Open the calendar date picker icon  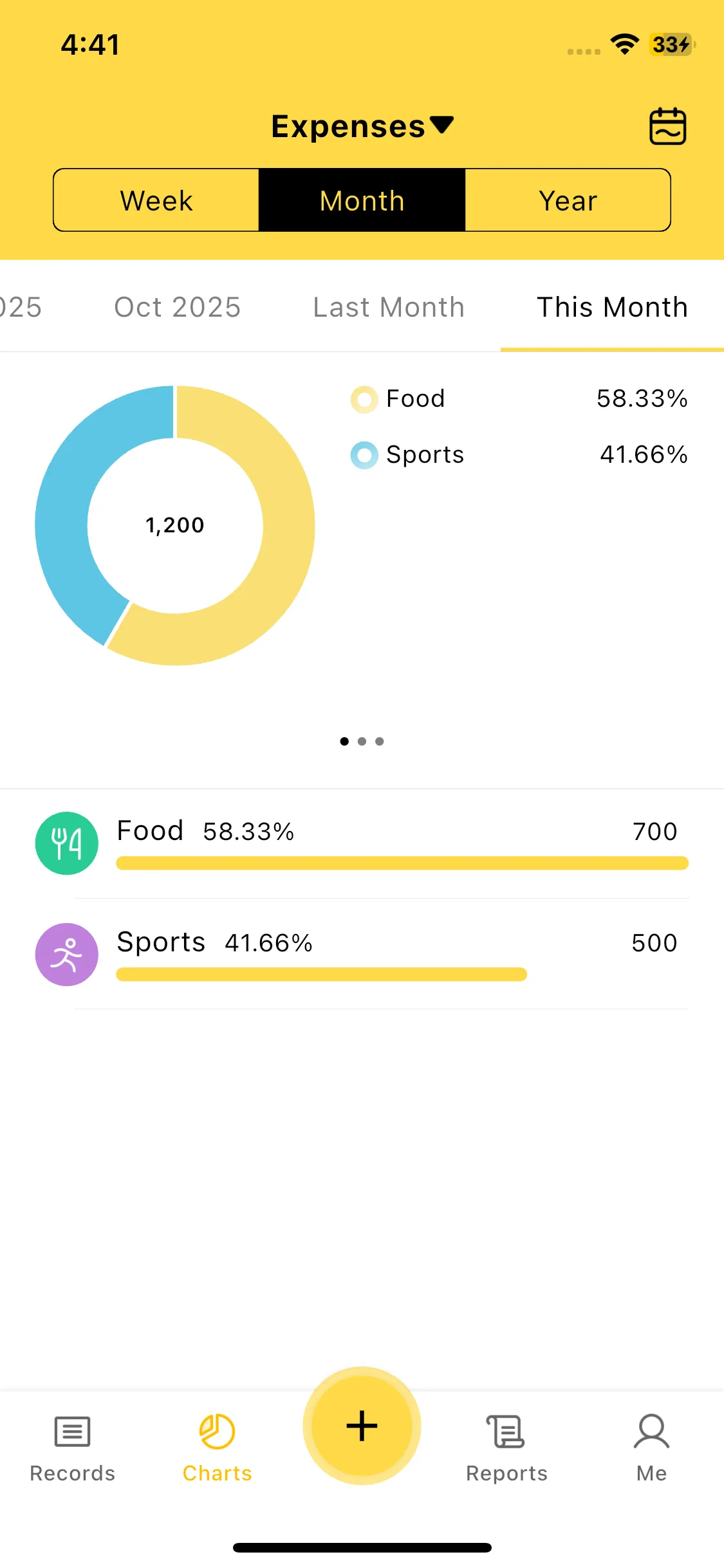pyautogui.click(x=667, y=126)
